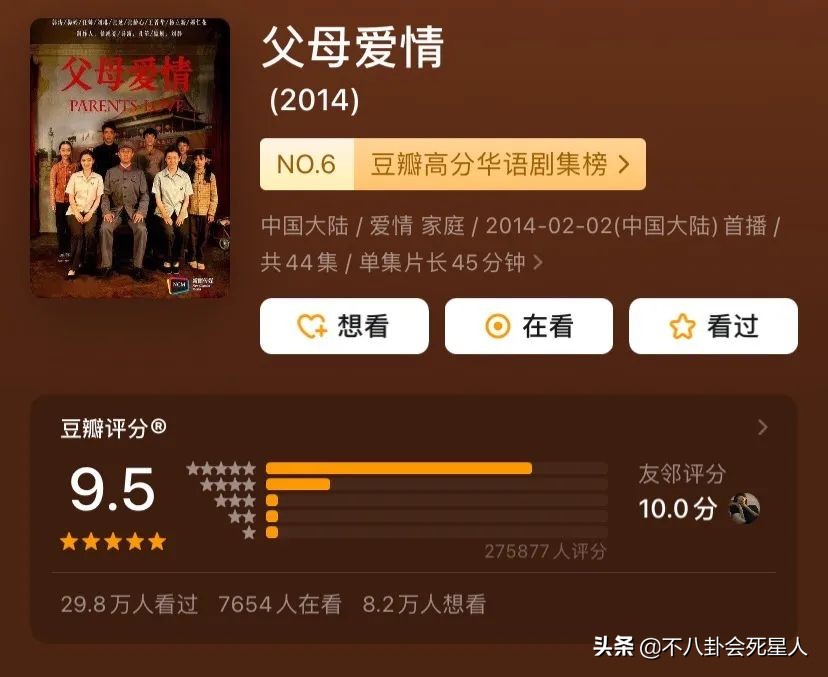
Task: Open the 父母爱情 poster image
Action: (x=130, y=158)
